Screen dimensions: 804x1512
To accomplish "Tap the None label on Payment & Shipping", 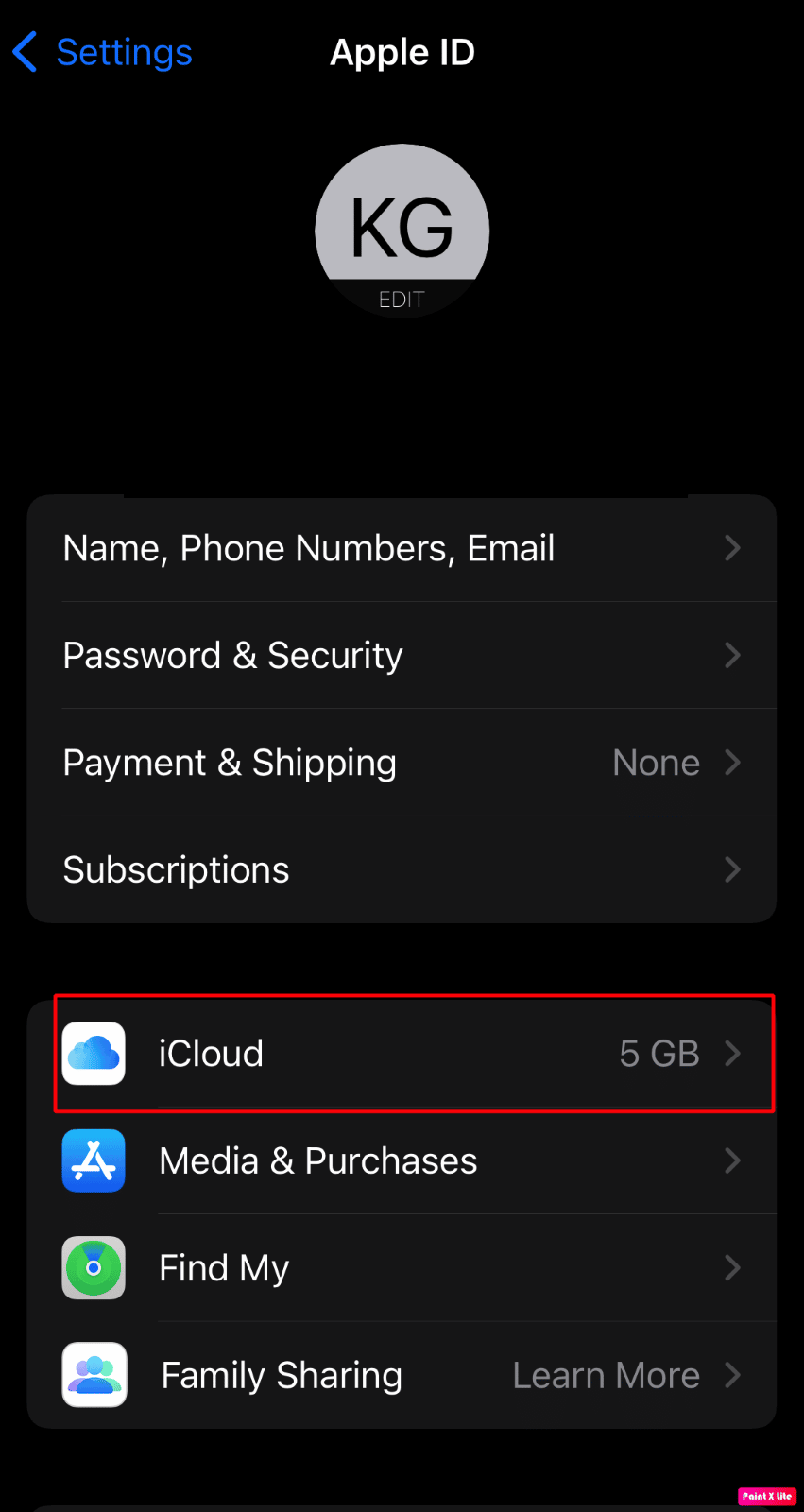I will 656,763.
